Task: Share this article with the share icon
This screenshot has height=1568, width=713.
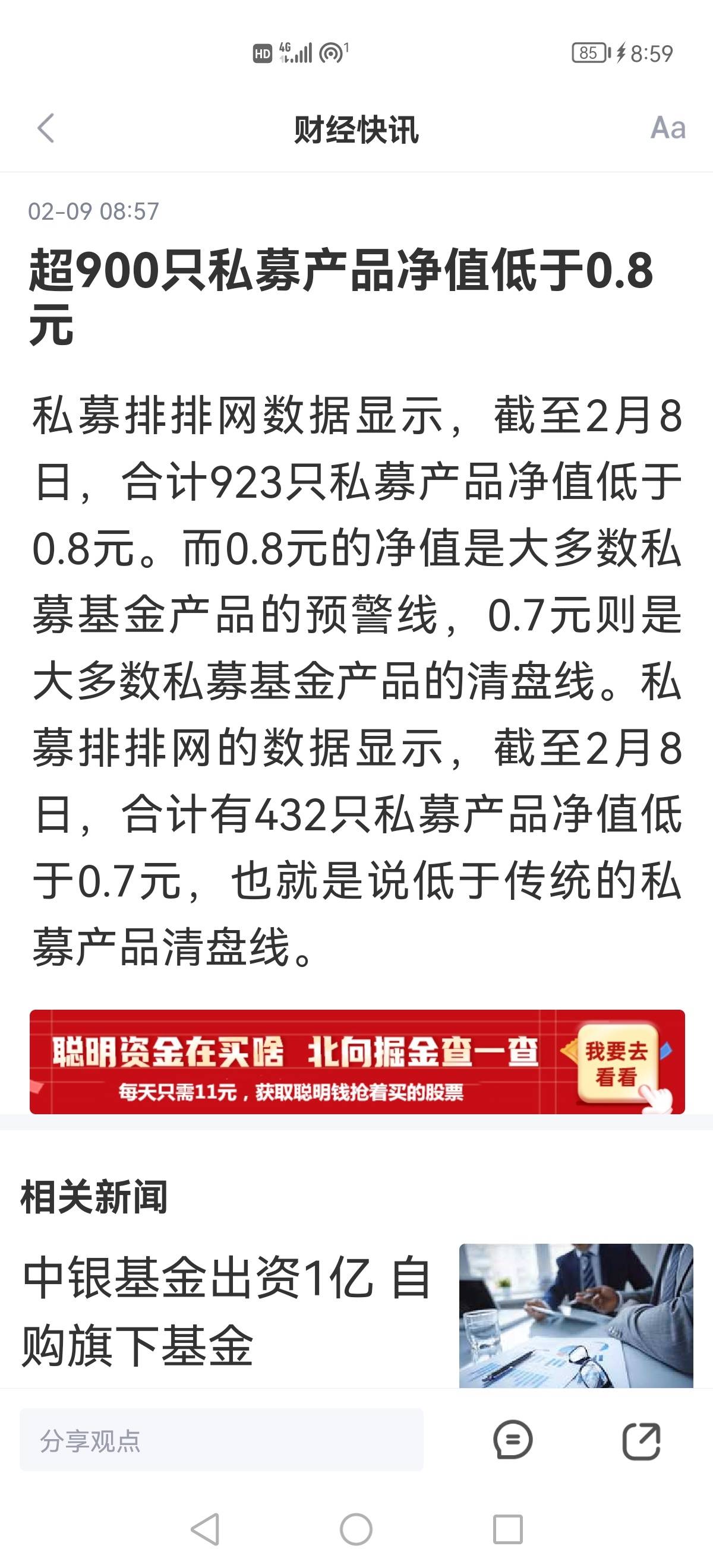Action: pyautogui.click(x=641, y=1441)
